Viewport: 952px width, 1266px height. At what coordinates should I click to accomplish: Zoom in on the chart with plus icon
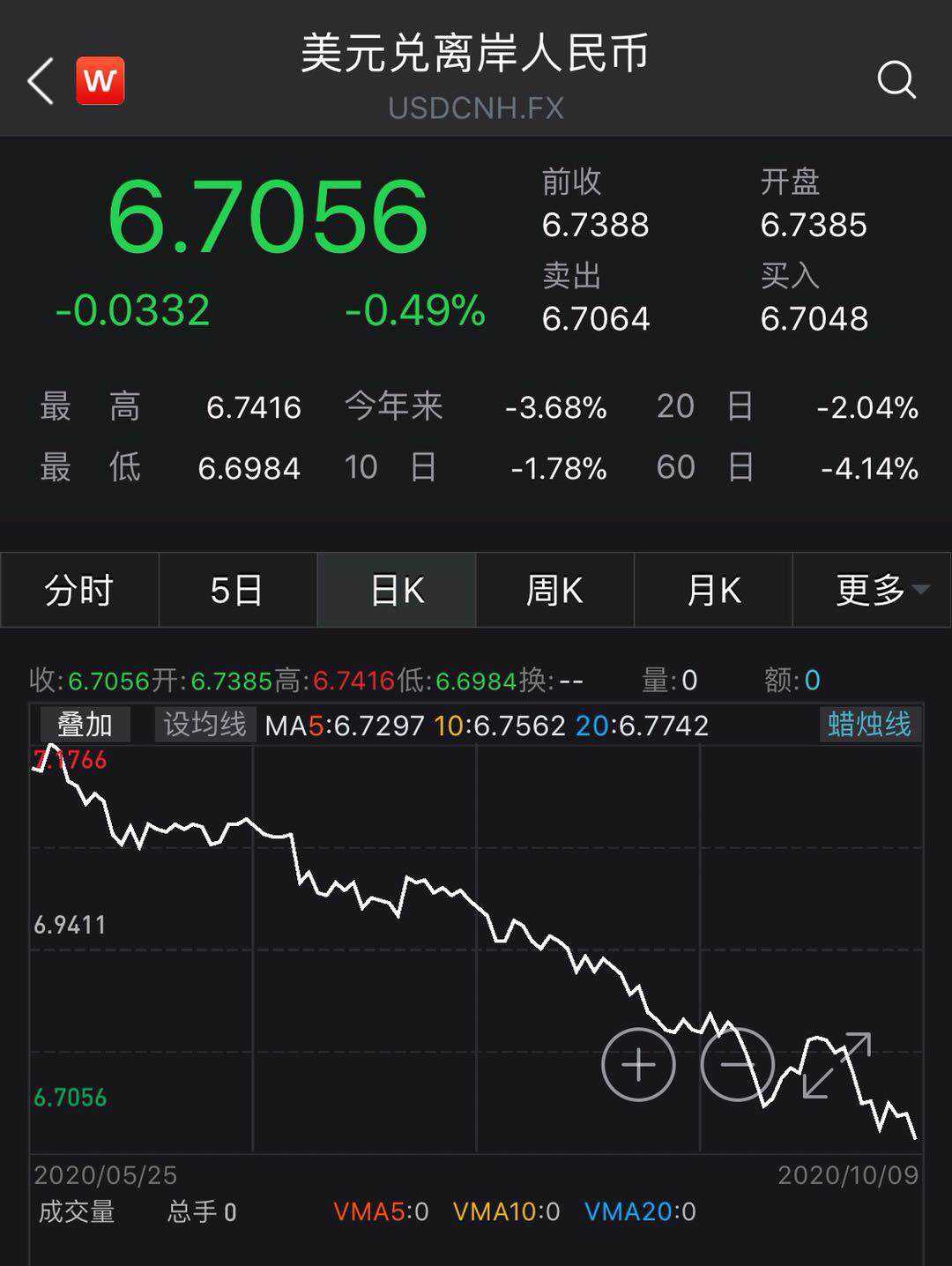pos(638,1064)
